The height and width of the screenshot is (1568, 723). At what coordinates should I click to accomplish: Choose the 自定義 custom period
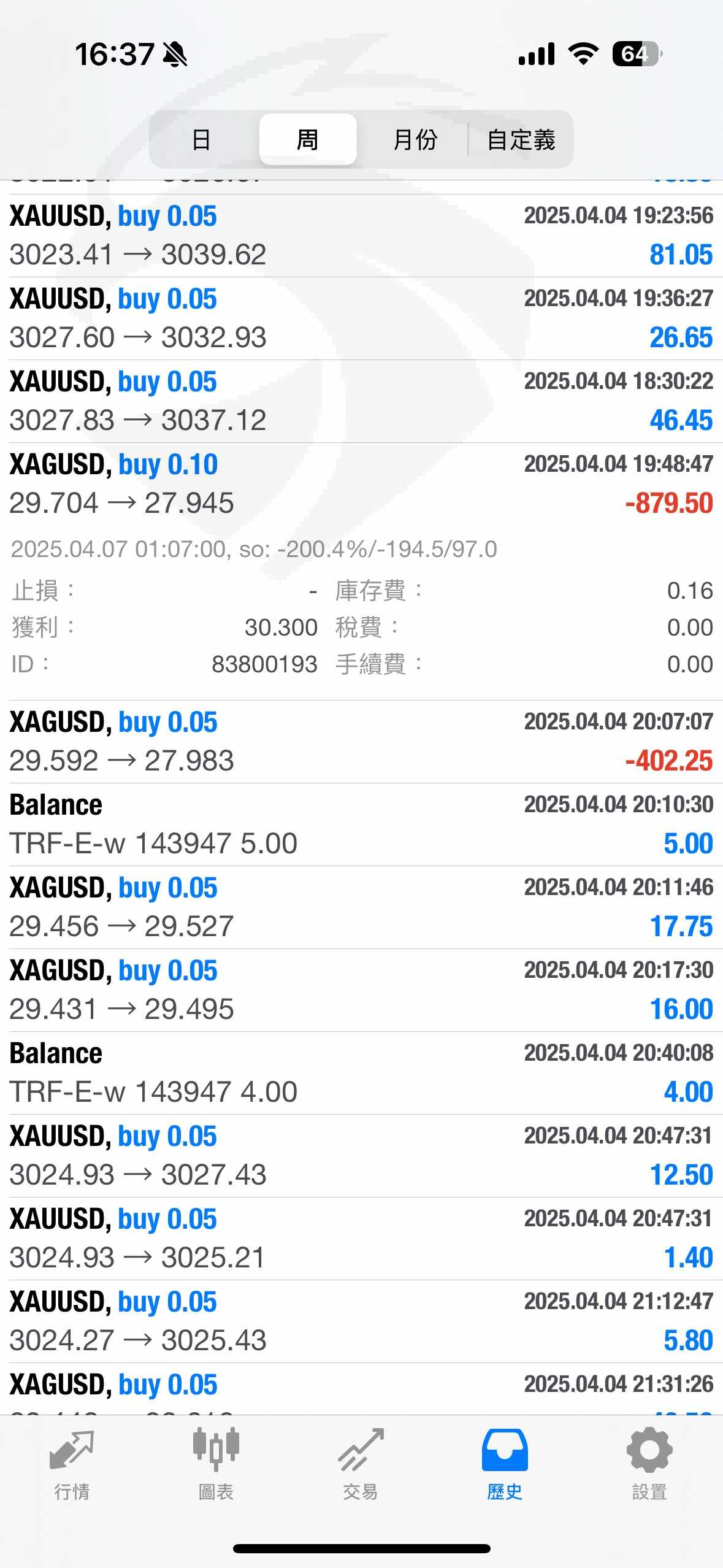(x=521, y=140)
